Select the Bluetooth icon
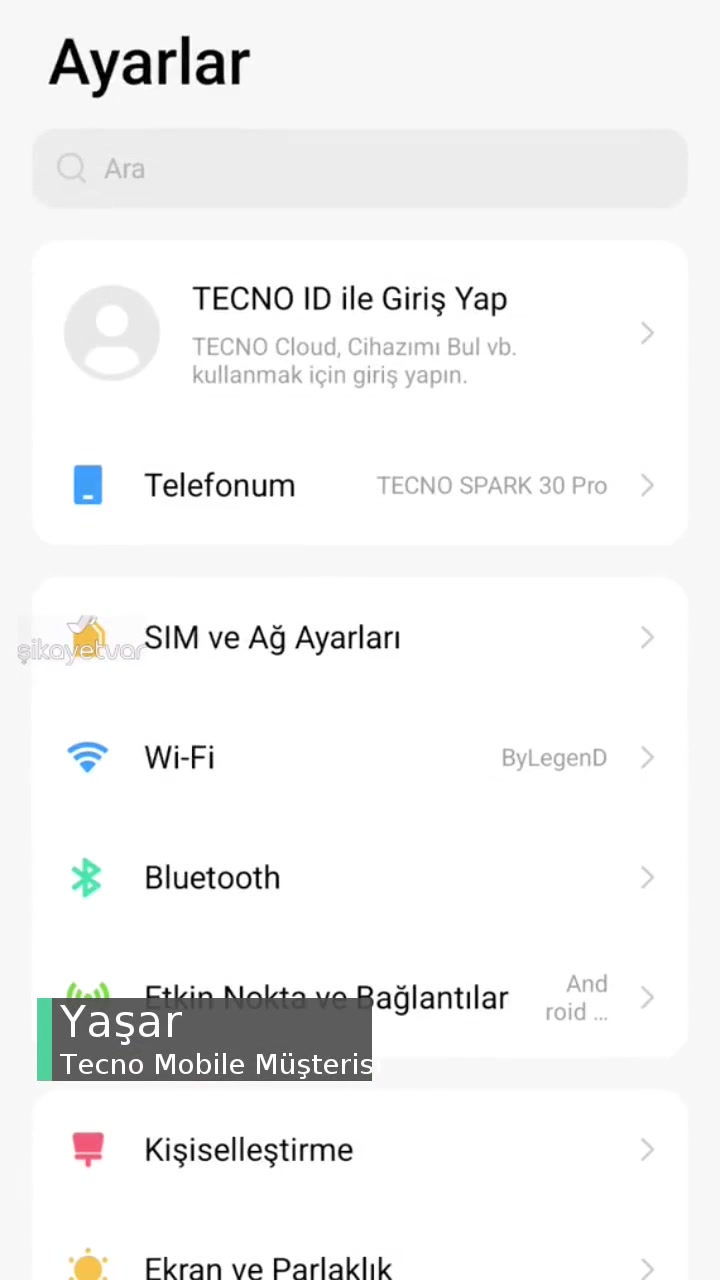This screenshot has height=1280, width=720. [87, 877]
